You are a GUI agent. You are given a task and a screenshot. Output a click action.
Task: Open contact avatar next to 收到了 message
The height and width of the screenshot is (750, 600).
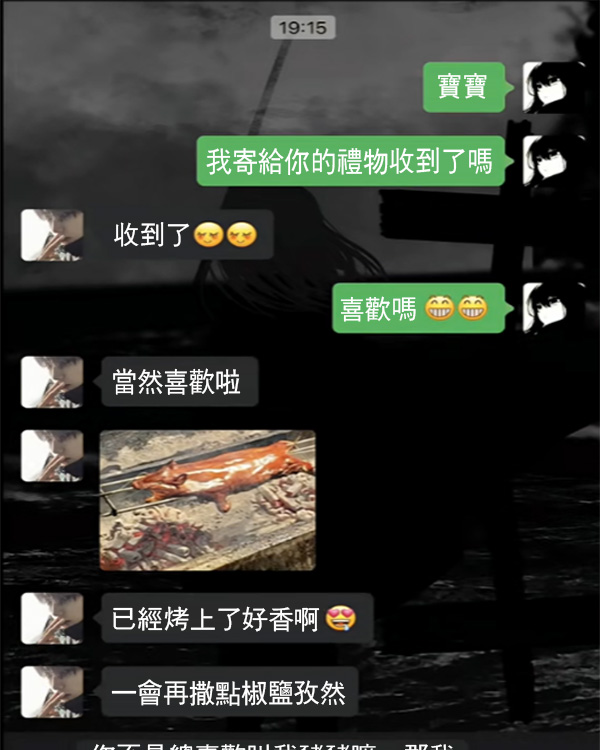tap(52, 235)
